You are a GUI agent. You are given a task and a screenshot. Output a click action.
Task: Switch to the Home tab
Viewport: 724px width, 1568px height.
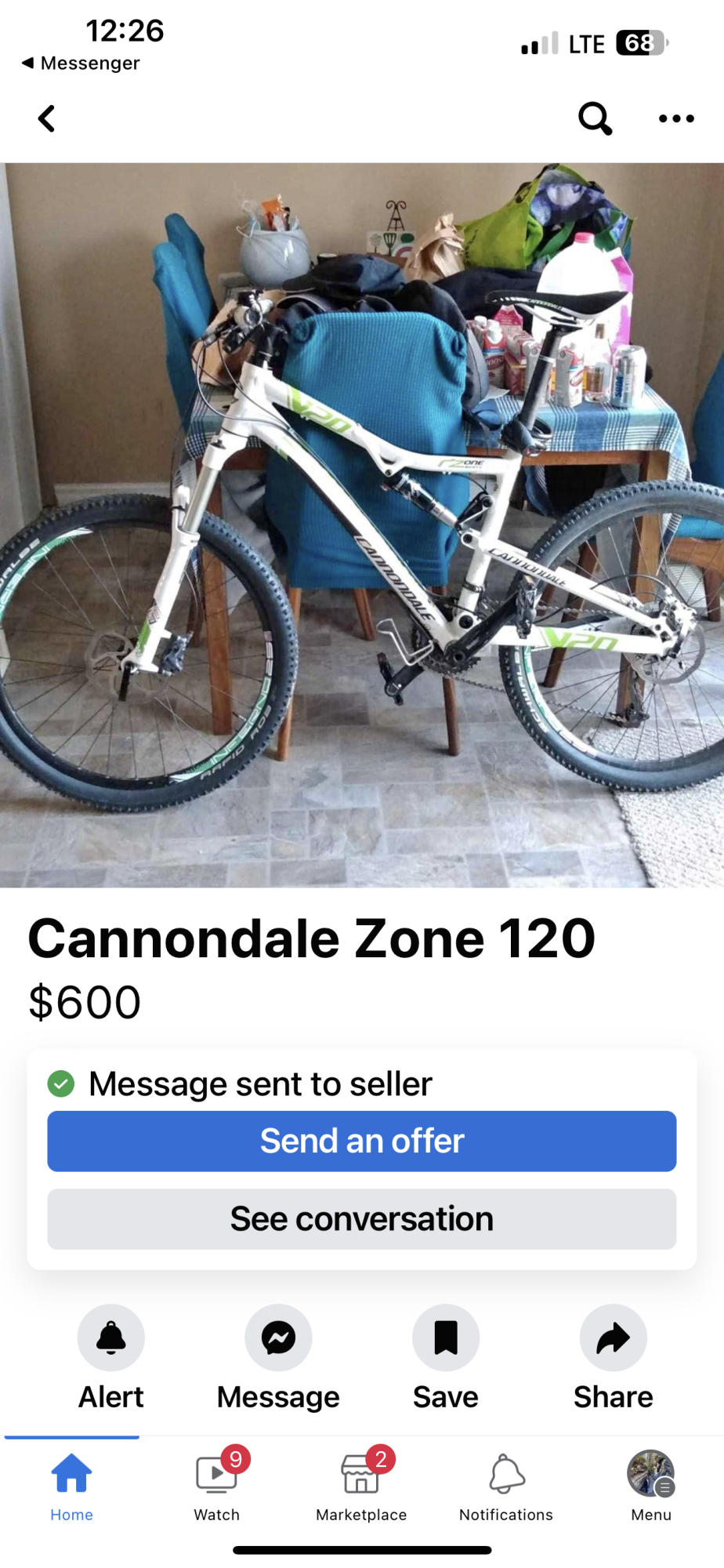tap(72, 1486)
